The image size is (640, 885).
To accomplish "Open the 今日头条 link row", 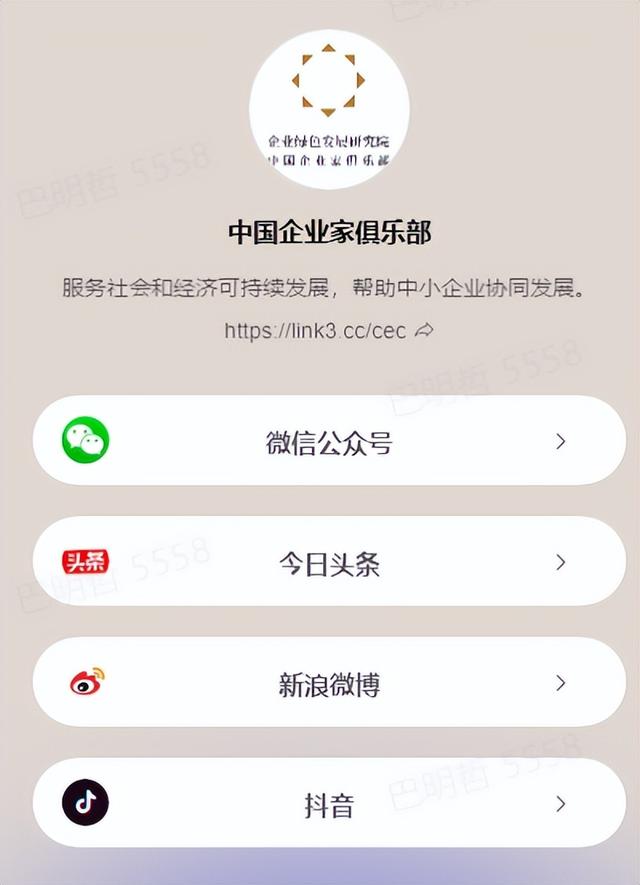I will [x=329, y=563].
